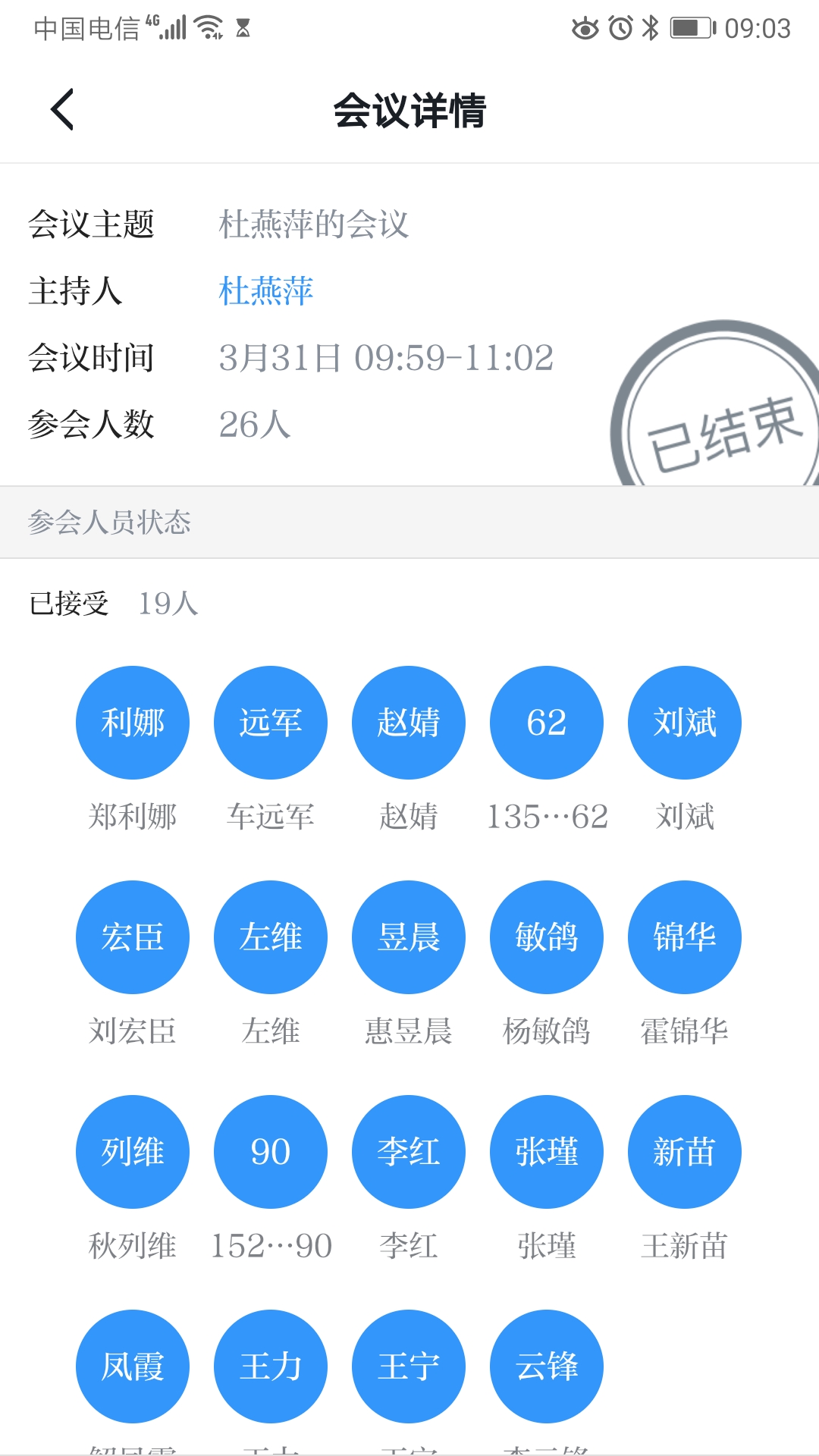The image size is (819, 1456).
Task: Open the 王力 avatar
Action: coord(271,1367)
